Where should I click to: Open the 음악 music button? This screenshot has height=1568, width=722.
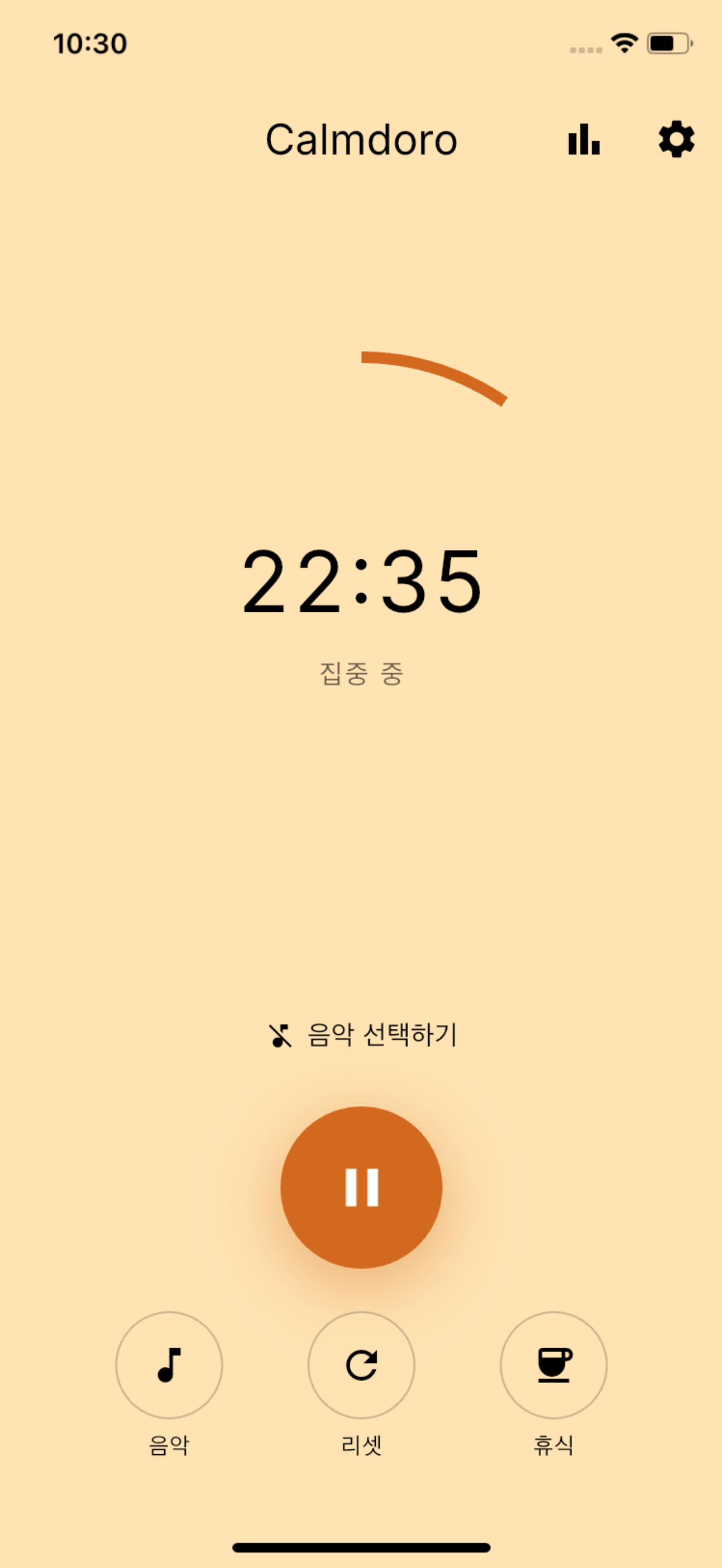(168, 1365)
